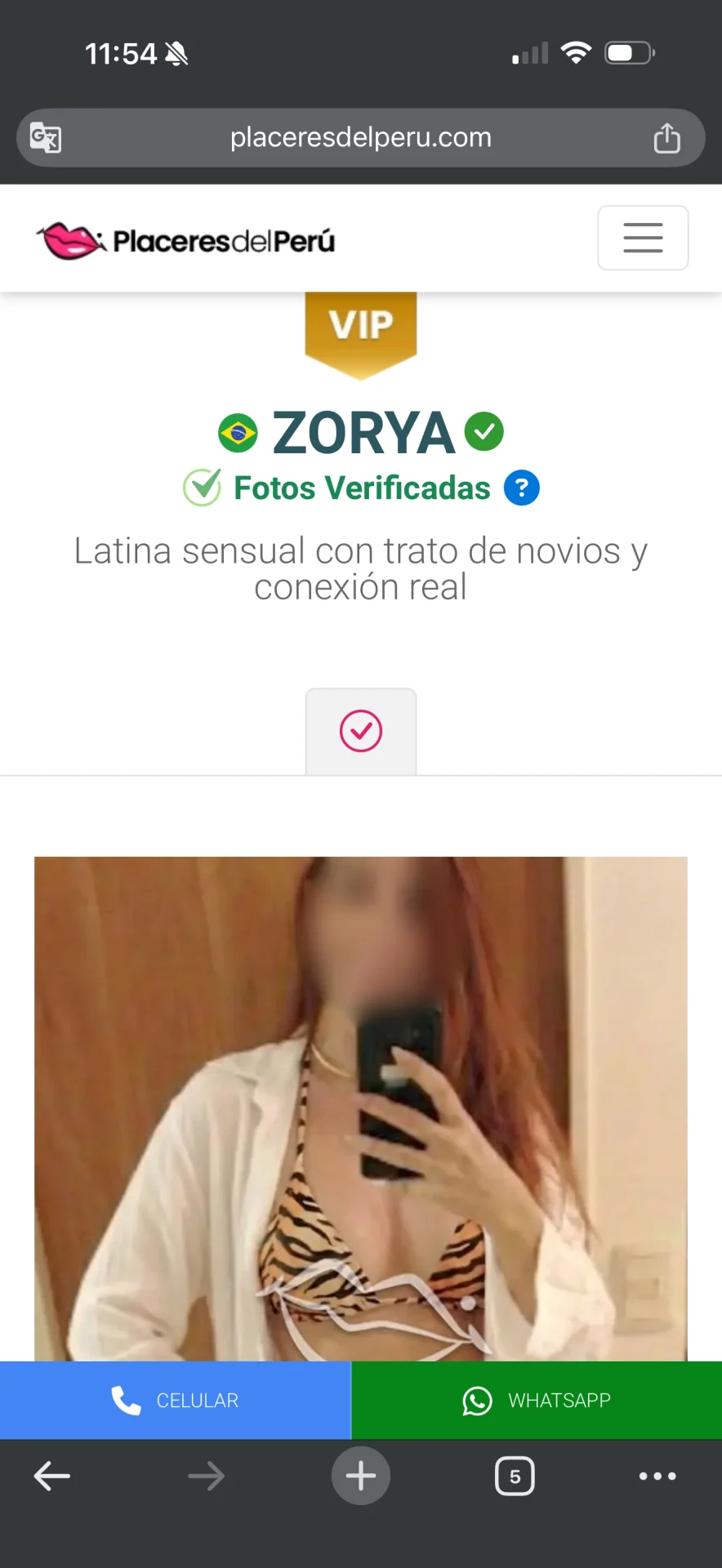Screen dimensions: 722x1568
Task: Call via the CELULAR button
Action: click(175, 1400)
